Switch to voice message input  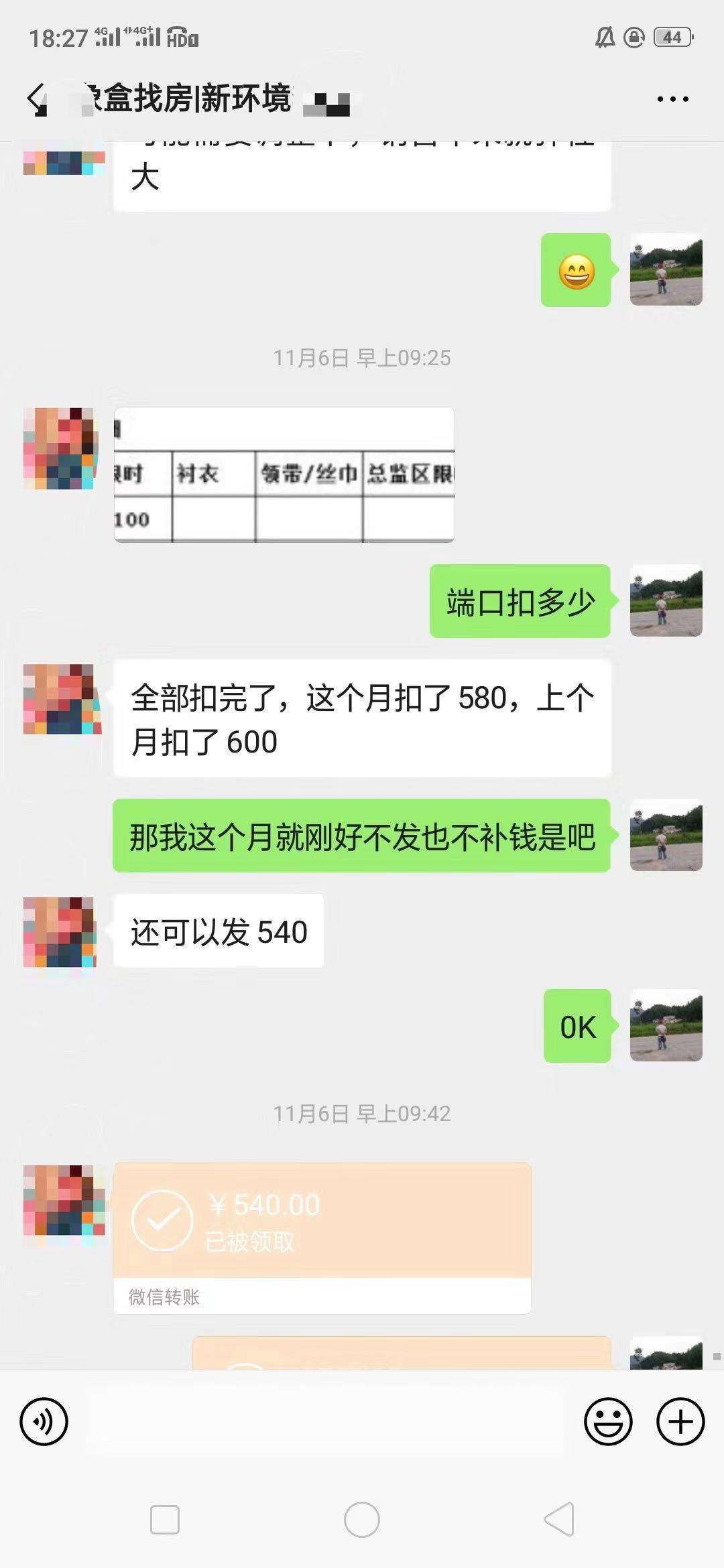tap(44, 1421)
